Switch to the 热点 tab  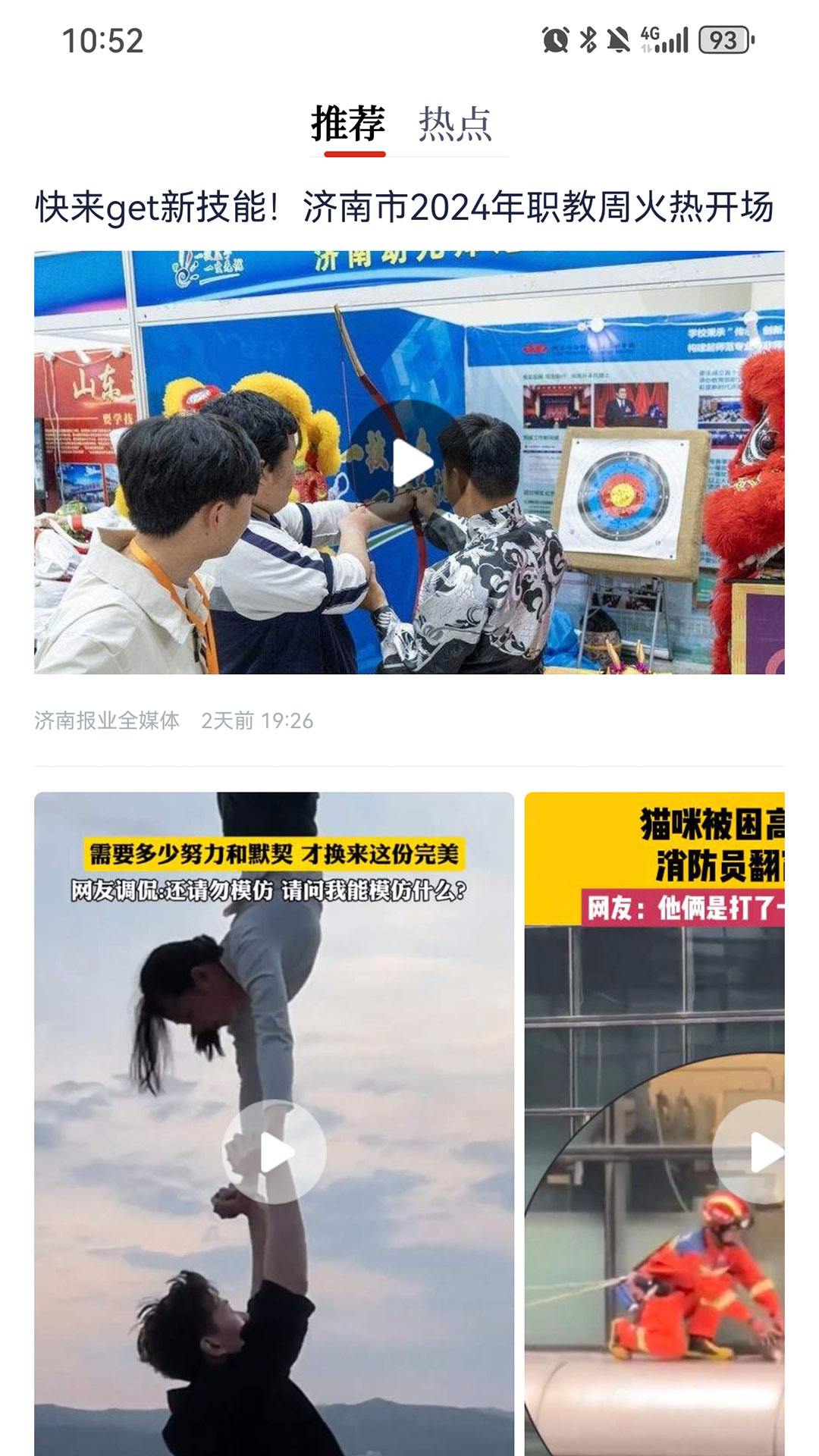[x=453, y=124]
